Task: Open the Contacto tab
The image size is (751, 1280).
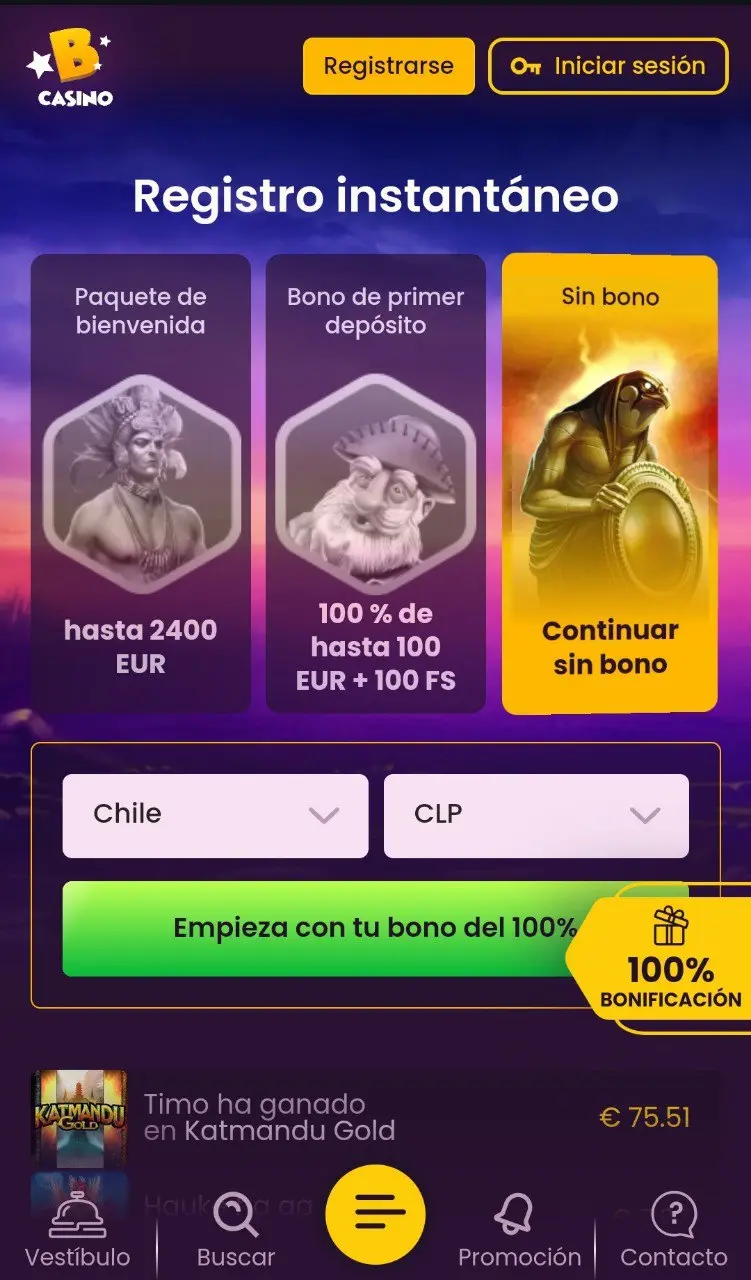Action: [673, 1232]
